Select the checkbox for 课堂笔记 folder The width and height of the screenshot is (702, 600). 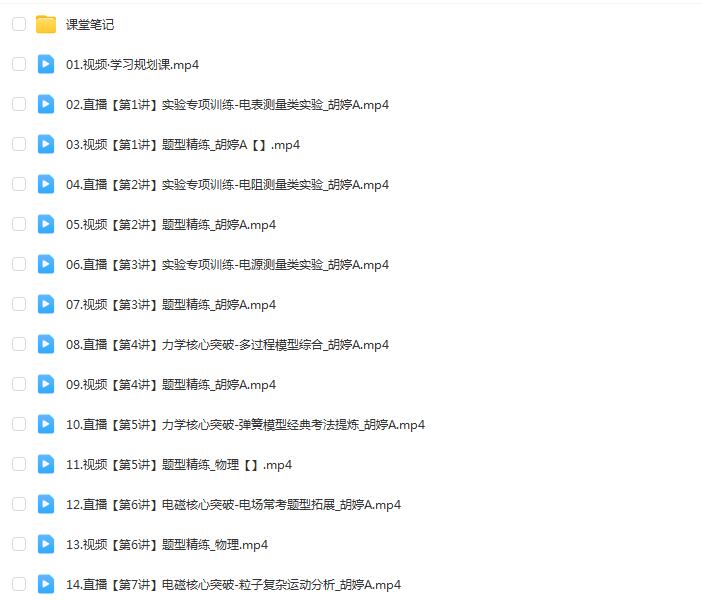18,24
